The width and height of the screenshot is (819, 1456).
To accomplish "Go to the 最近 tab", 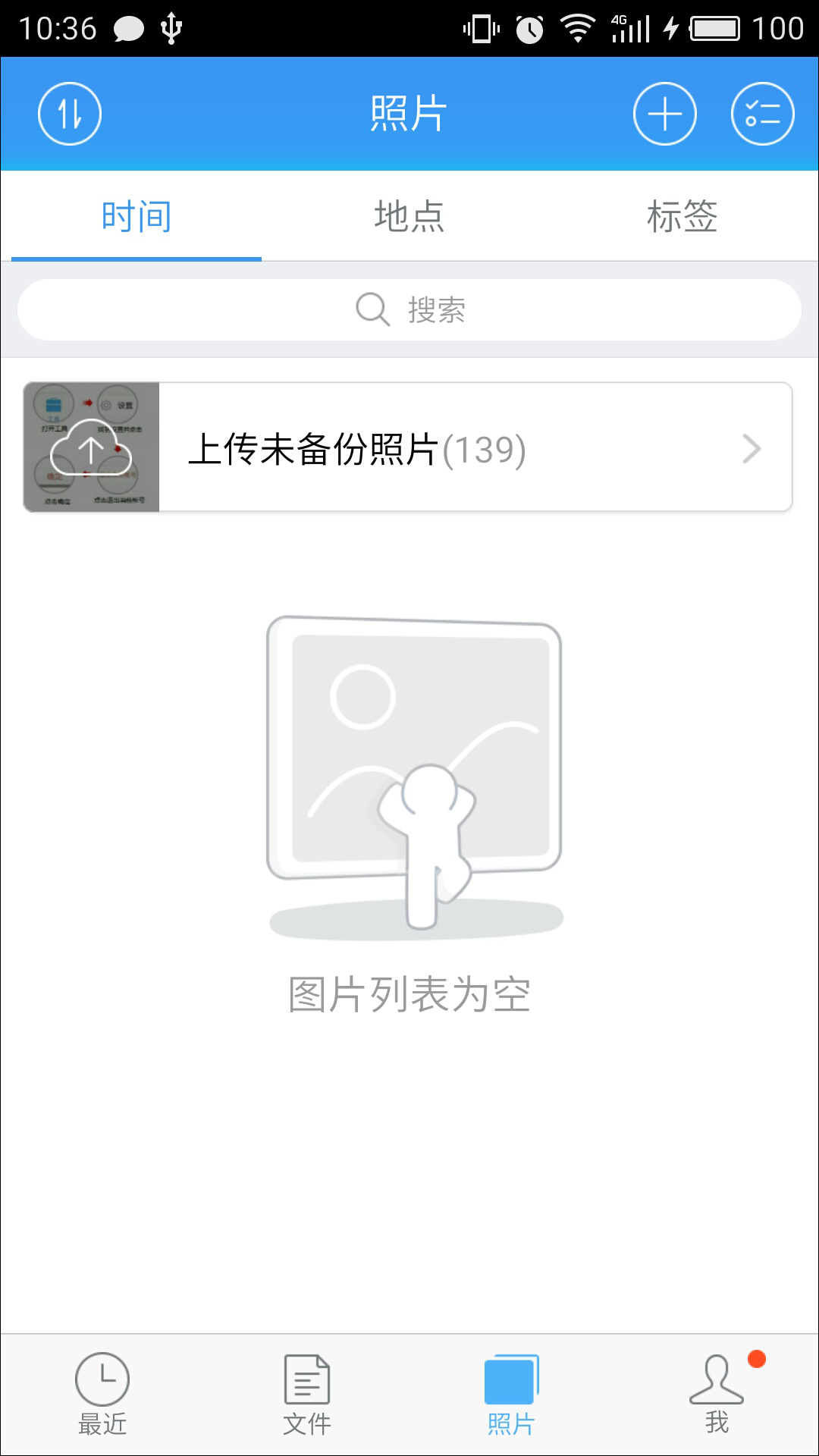I will [102, 1394].
